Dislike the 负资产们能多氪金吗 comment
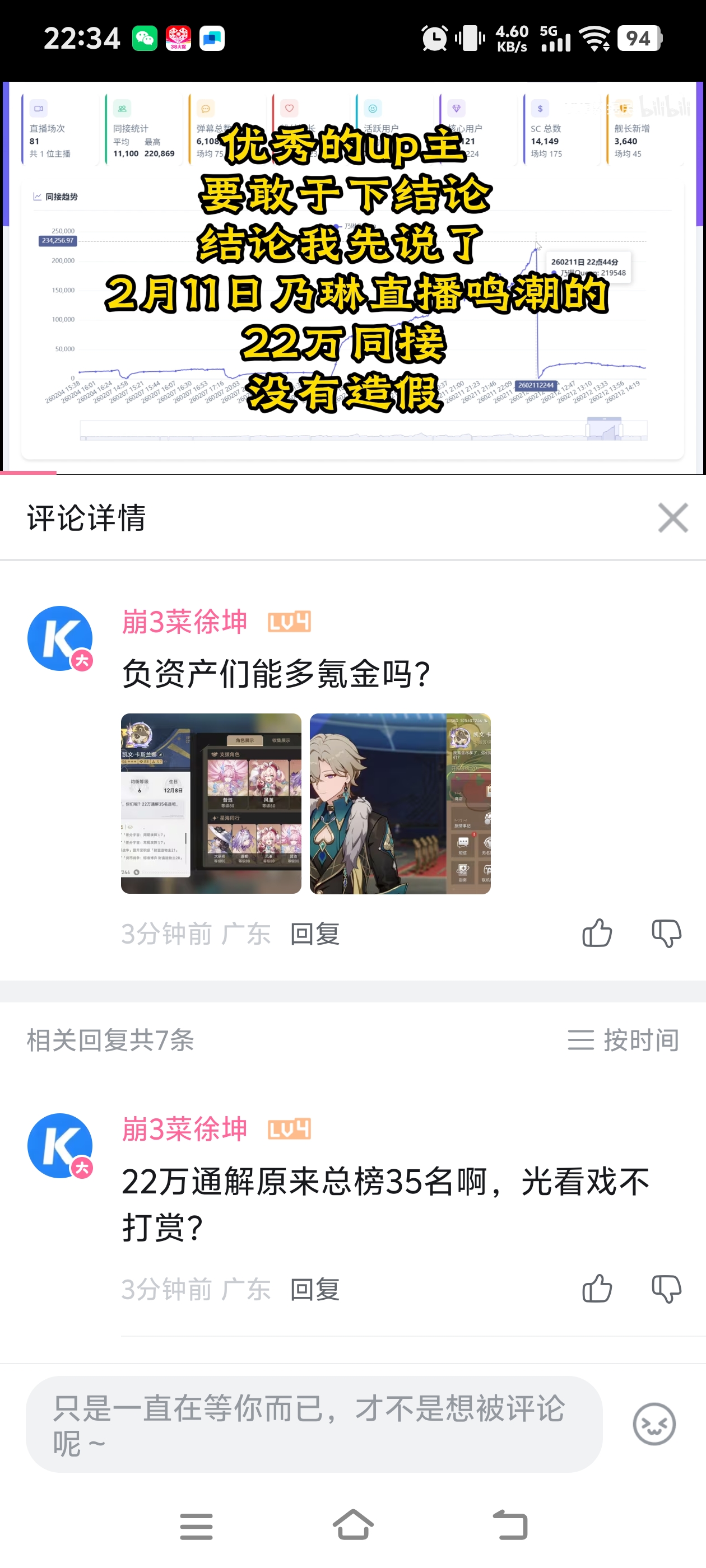This screenshot has width=706, height=1568. (666, 933)
